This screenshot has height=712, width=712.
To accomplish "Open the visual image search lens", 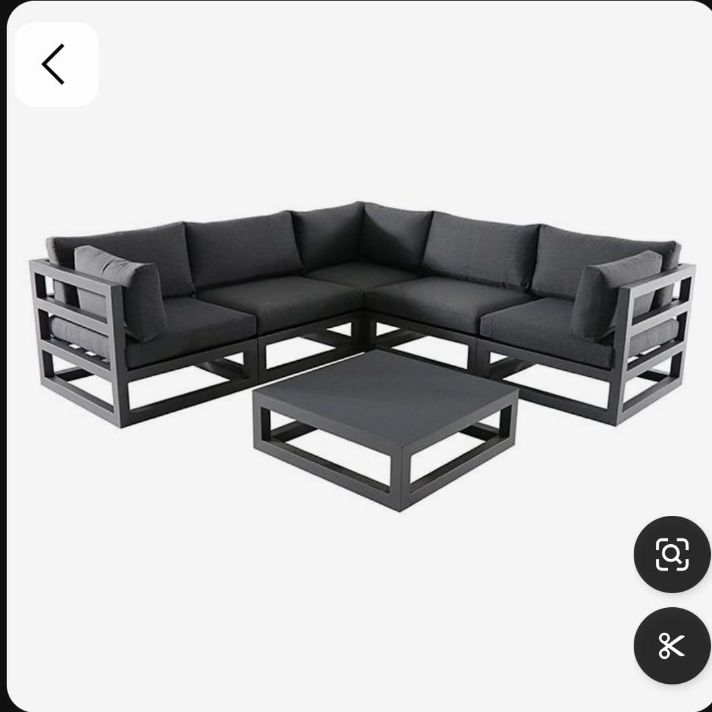I will (672, 554).
